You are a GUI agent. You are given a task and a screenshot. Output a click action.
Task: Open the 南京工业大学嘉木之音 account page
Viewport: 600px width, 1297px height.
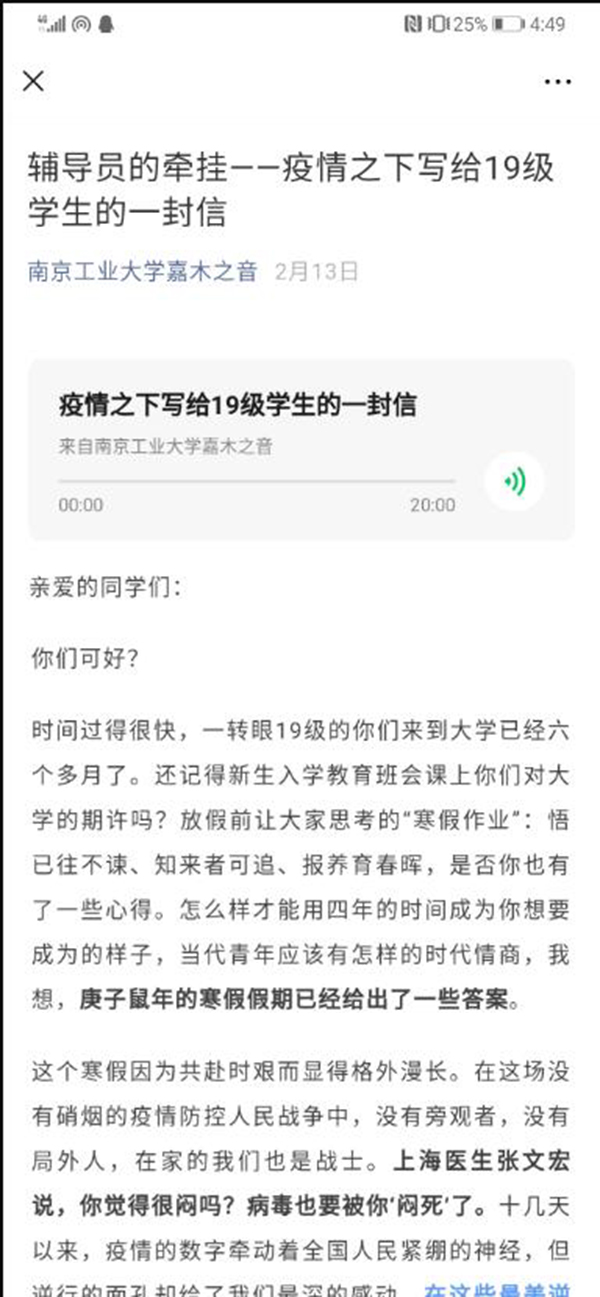[143, 271]
